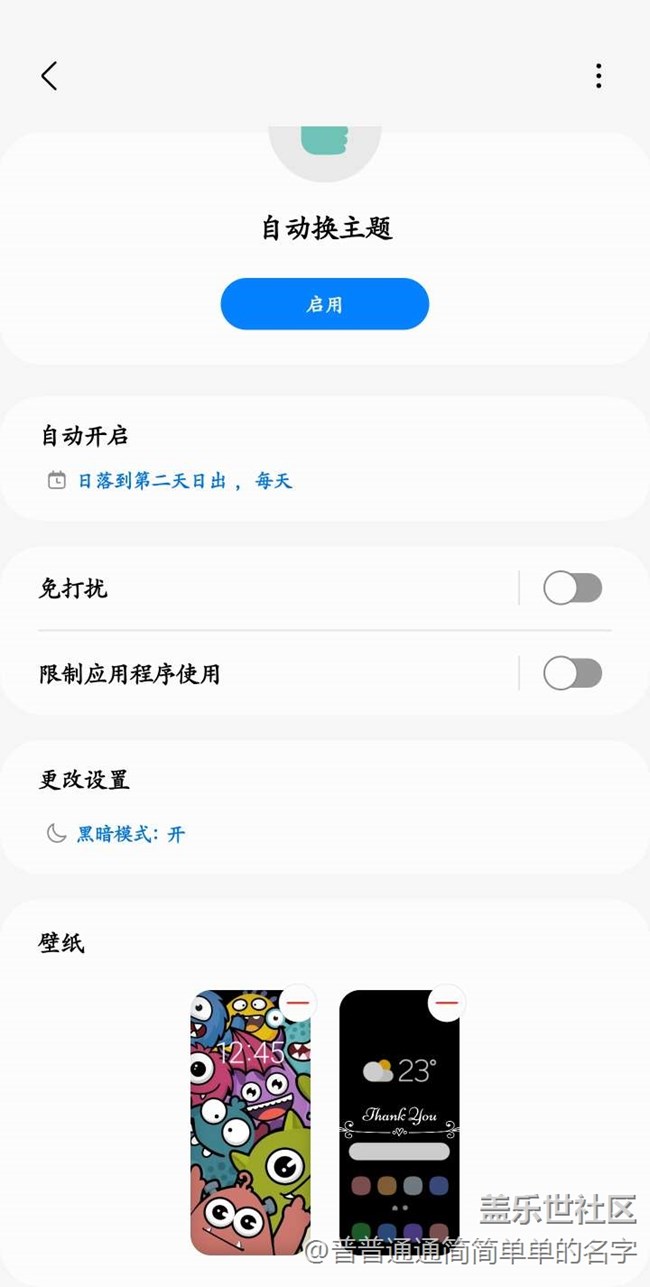Remove the black Thank You home wallpaper
This screenshot has height=1287, width=650.
coord(446,1002)
